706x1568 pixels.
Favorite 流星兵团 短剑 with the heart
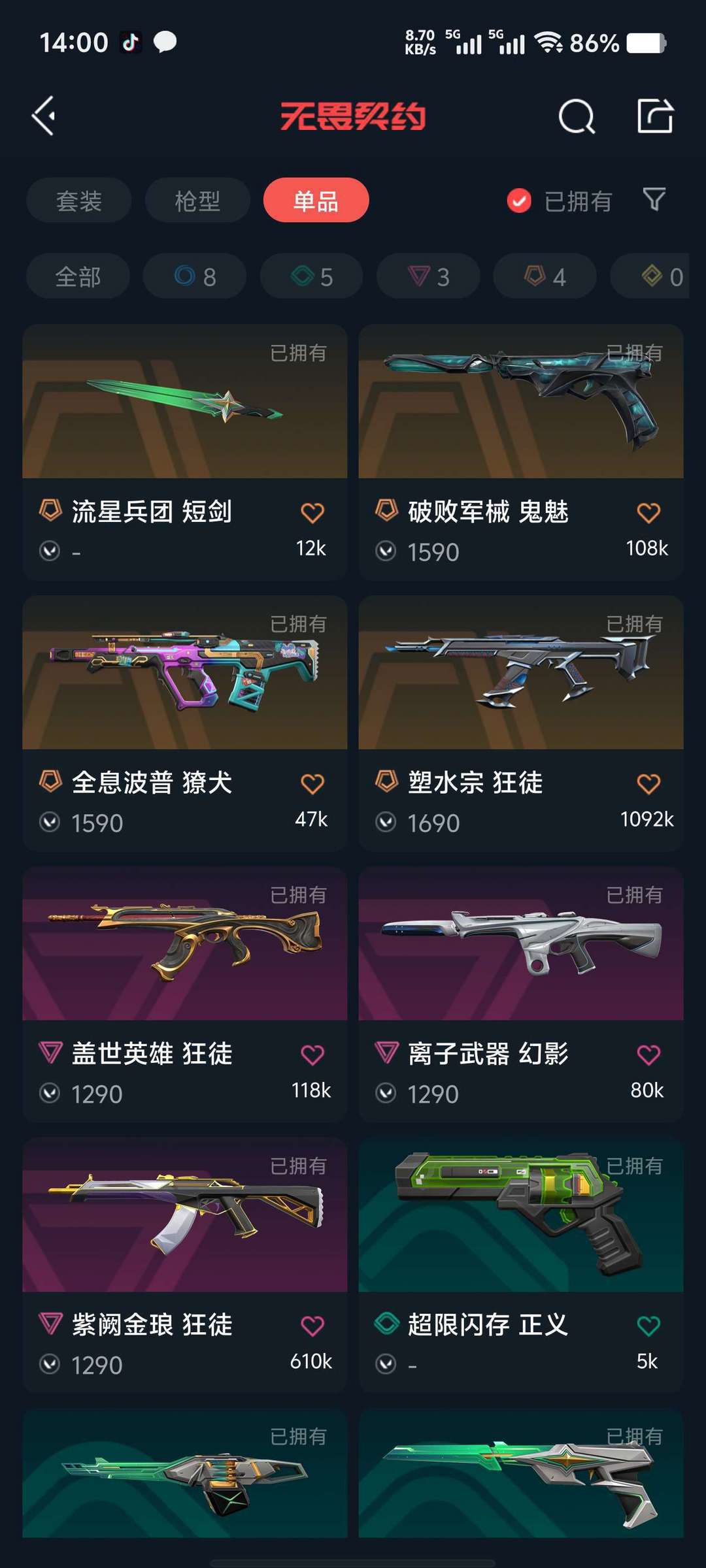click(x=312, y=514)
